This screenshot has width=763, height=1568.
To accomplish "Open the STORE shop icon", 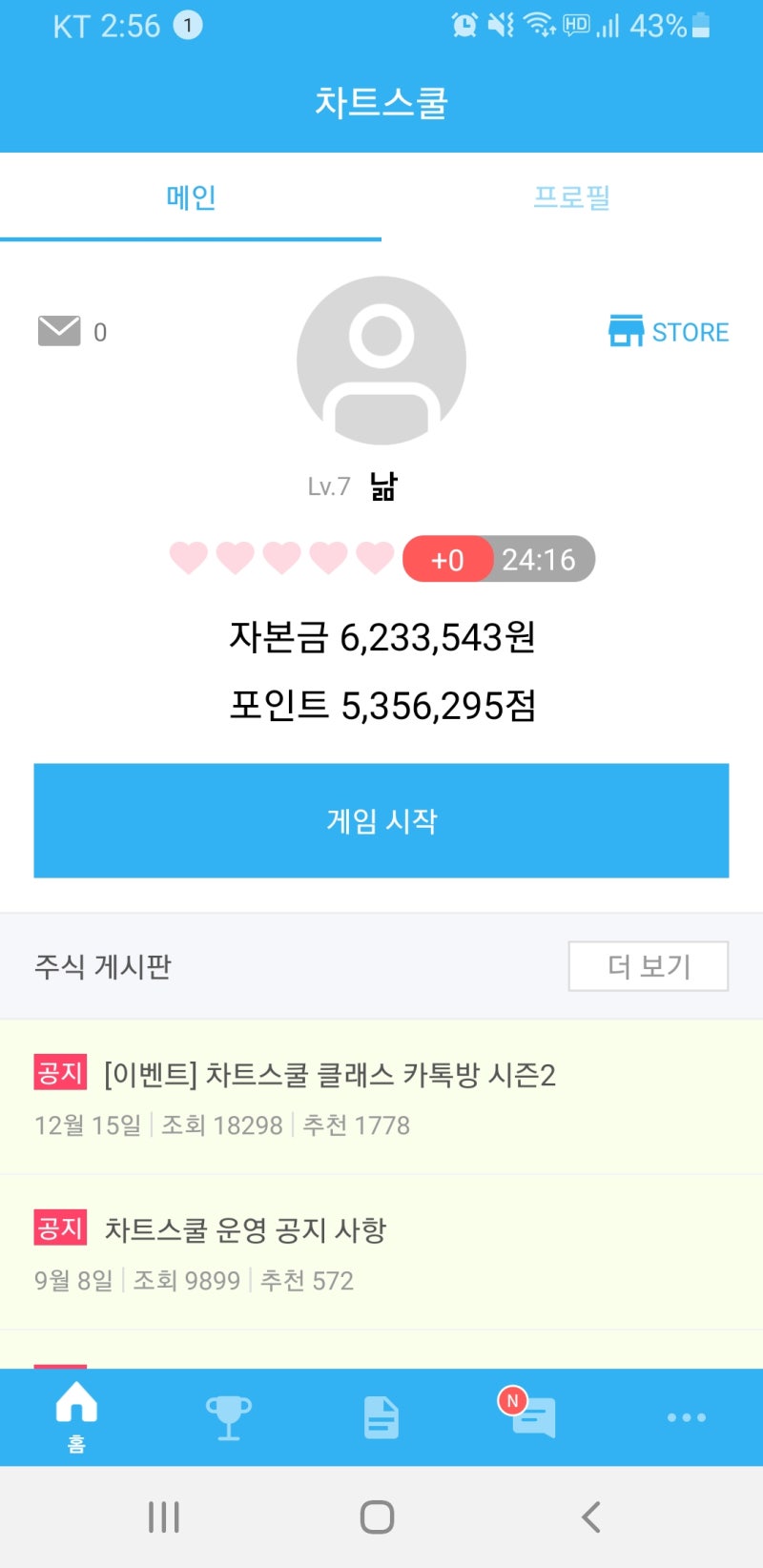I will click(668, 331).
